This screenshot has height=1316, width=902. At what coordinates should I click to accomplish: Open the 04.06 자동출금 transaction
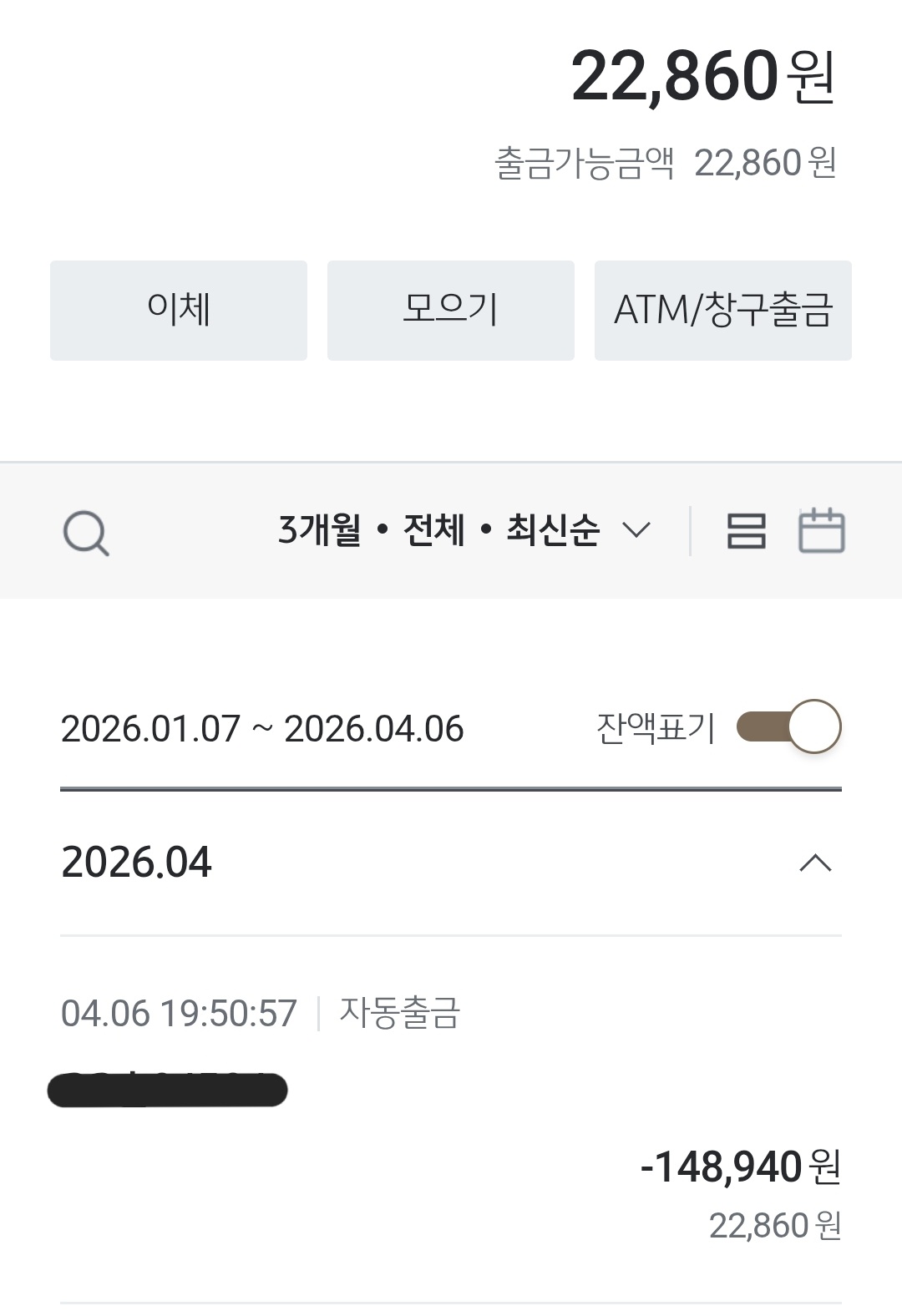tap(451, 1119)
